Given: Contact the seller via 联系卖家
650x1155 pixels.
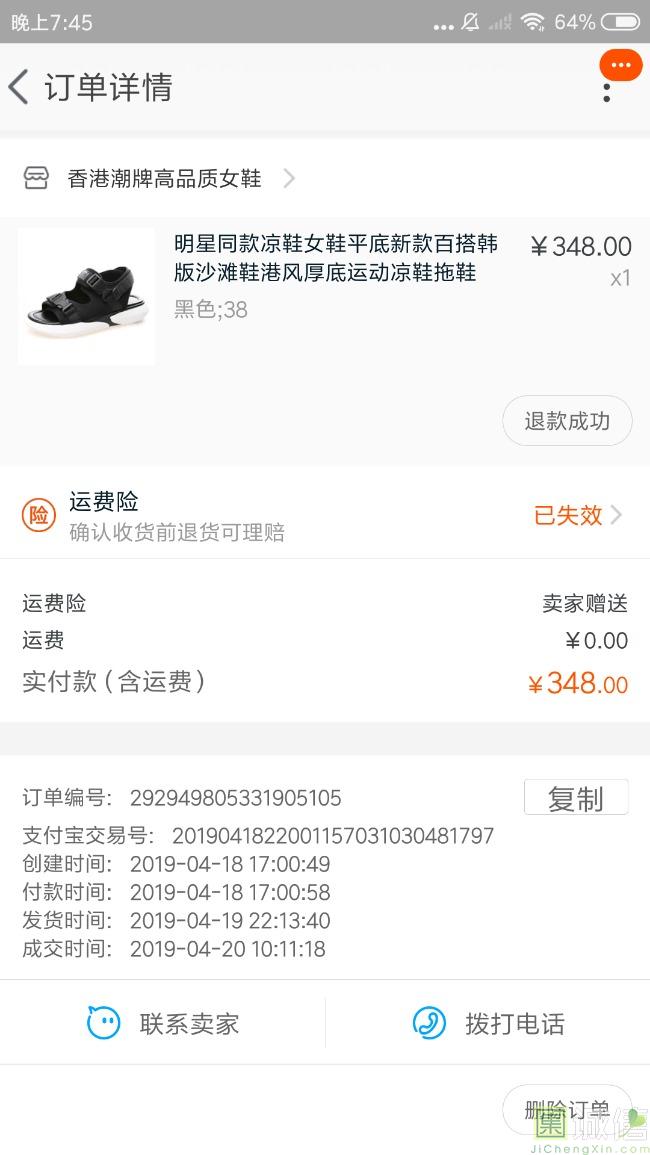Looking at the screenshot, I should (163, 1023).
